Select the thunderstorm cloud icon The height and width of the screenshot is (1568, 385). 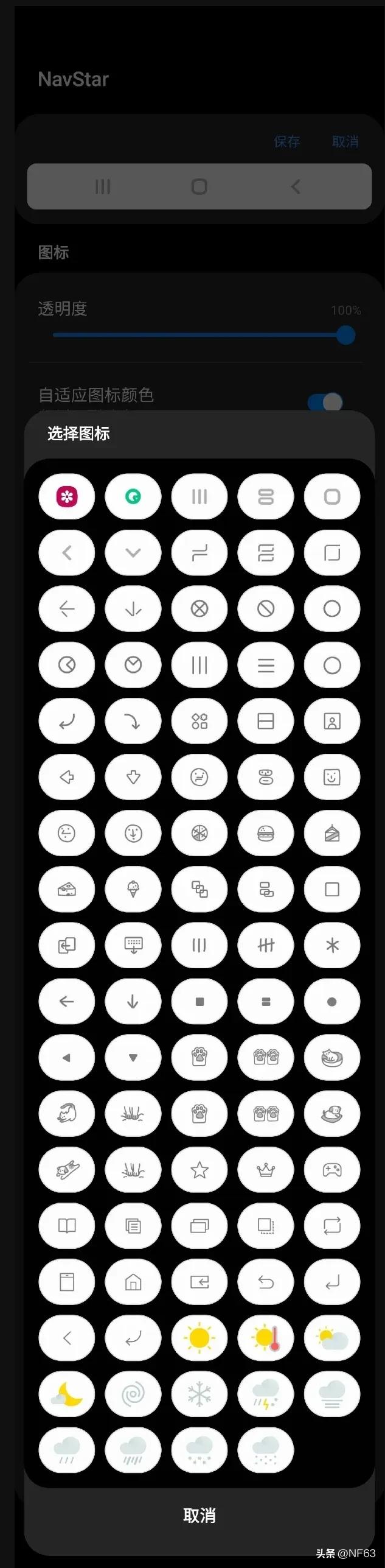tap(266, 1394)
